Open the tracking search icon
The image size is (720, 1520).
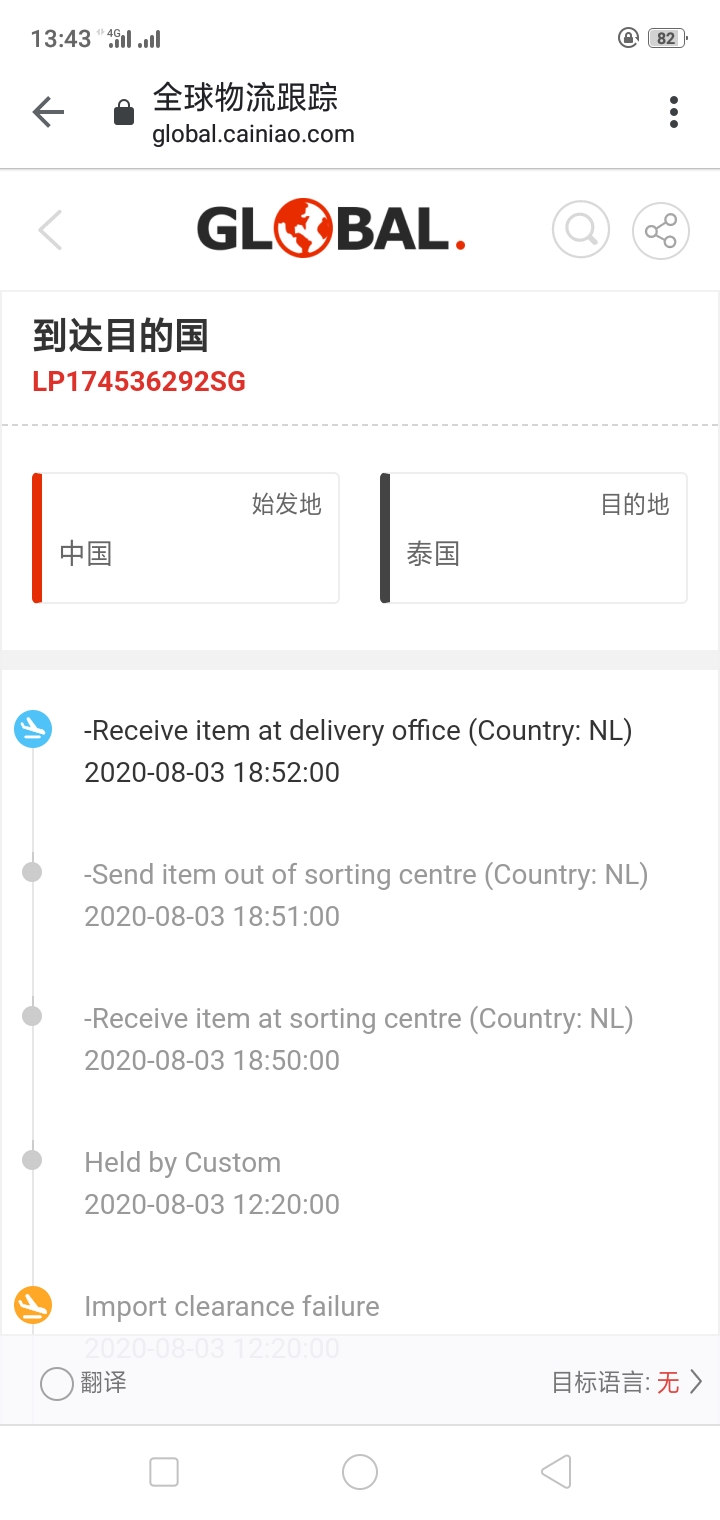(581, 231)
